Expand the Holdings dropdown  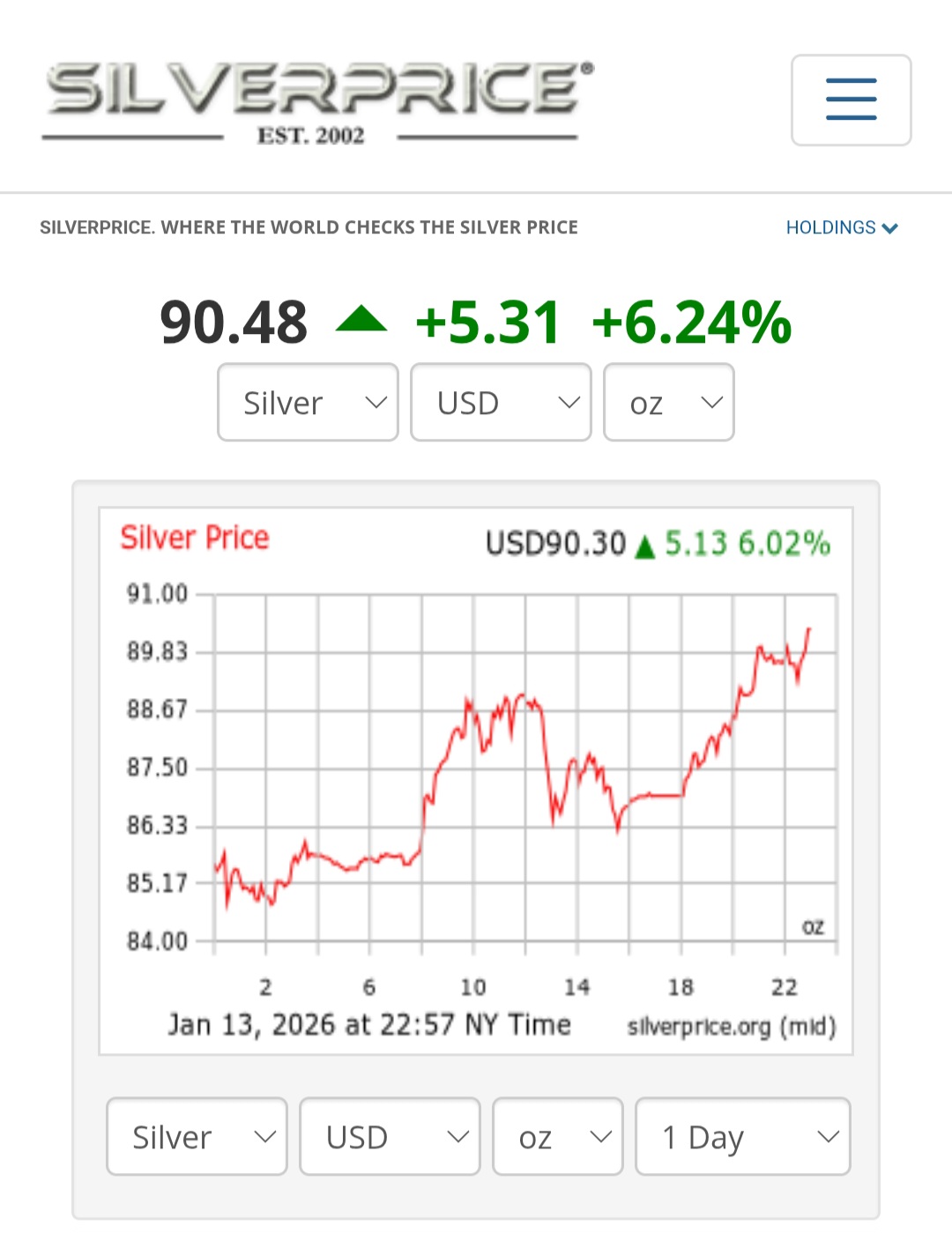[x=841, y=227]
